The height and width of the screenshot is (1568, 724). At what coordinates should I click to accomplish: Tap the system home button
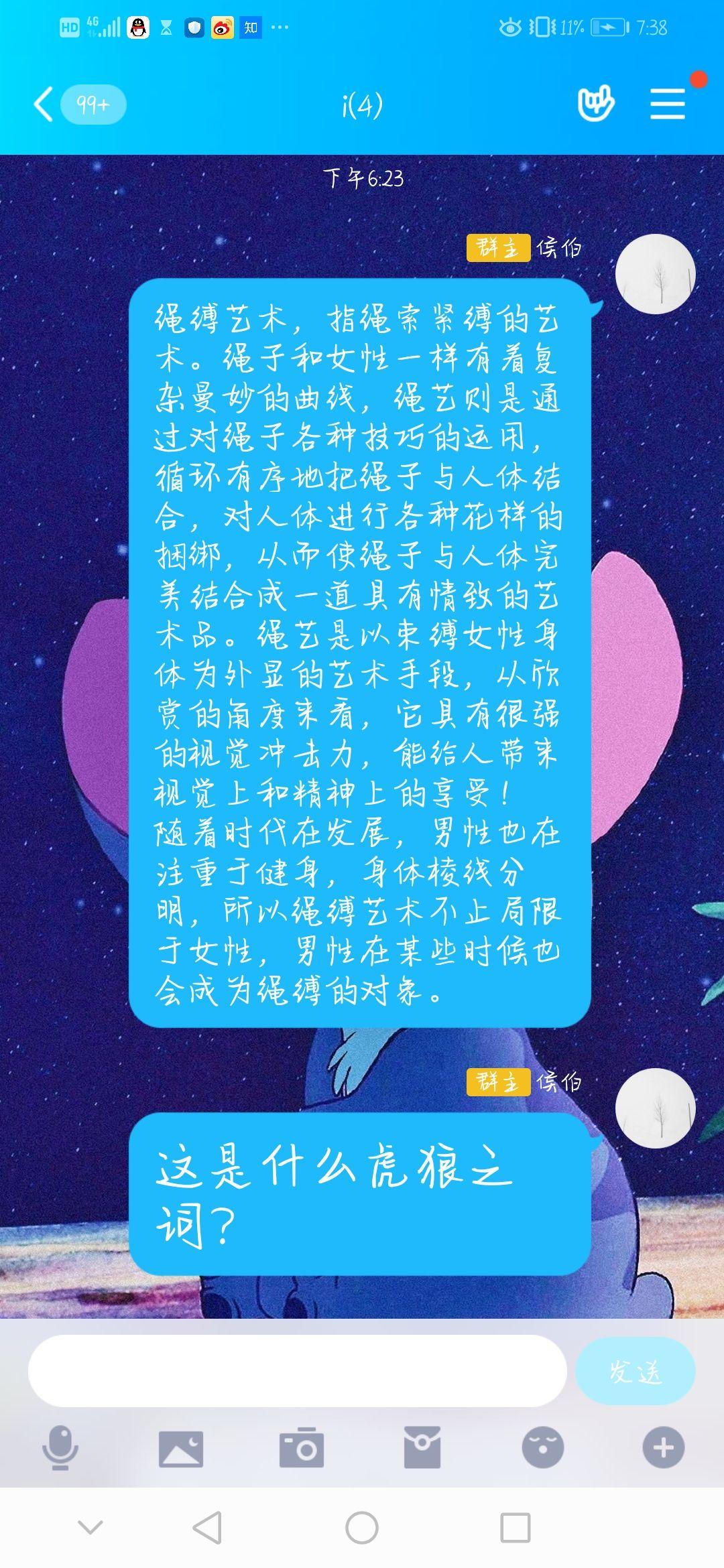tap(362, 1528)
